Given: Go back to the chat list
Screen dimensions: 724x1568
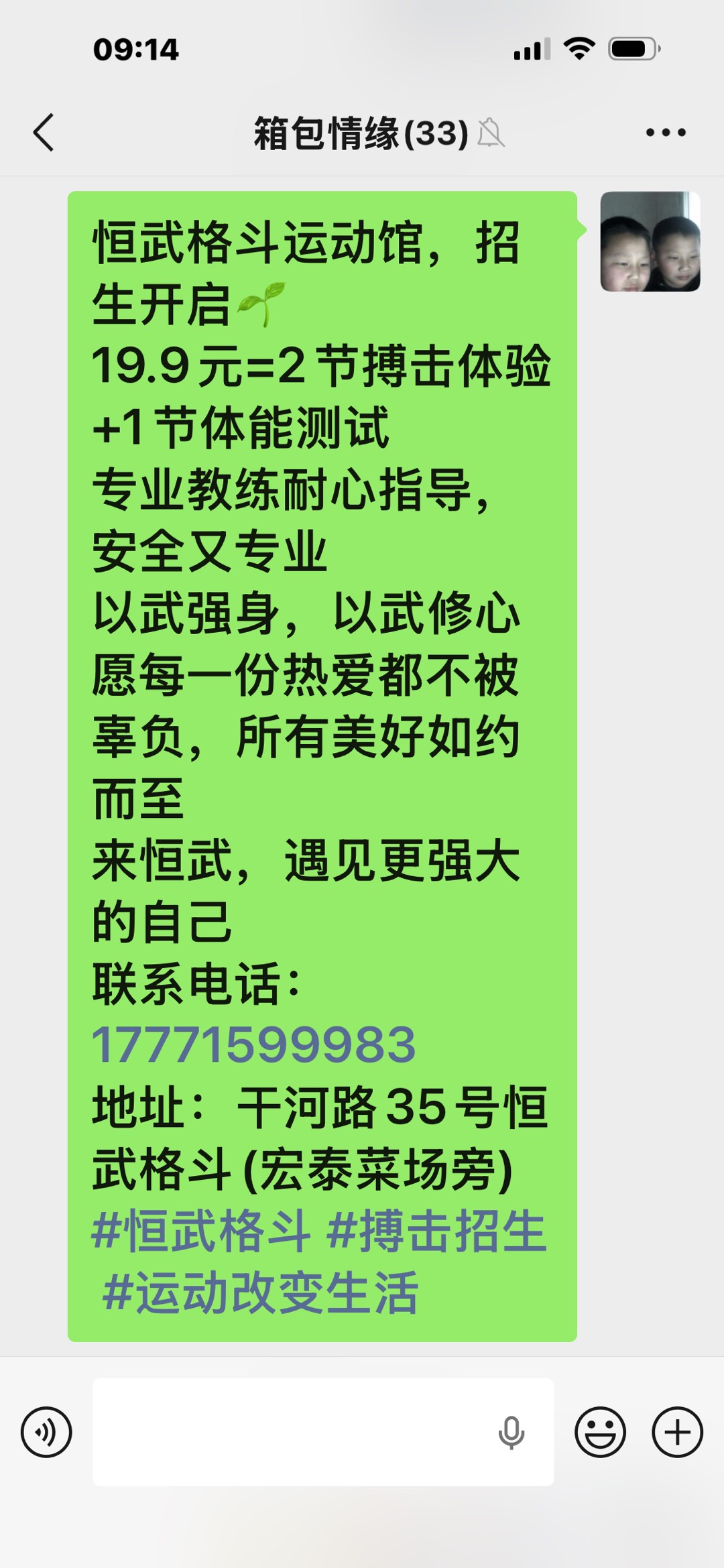Looking at the screenshot, I should point(44,132).
